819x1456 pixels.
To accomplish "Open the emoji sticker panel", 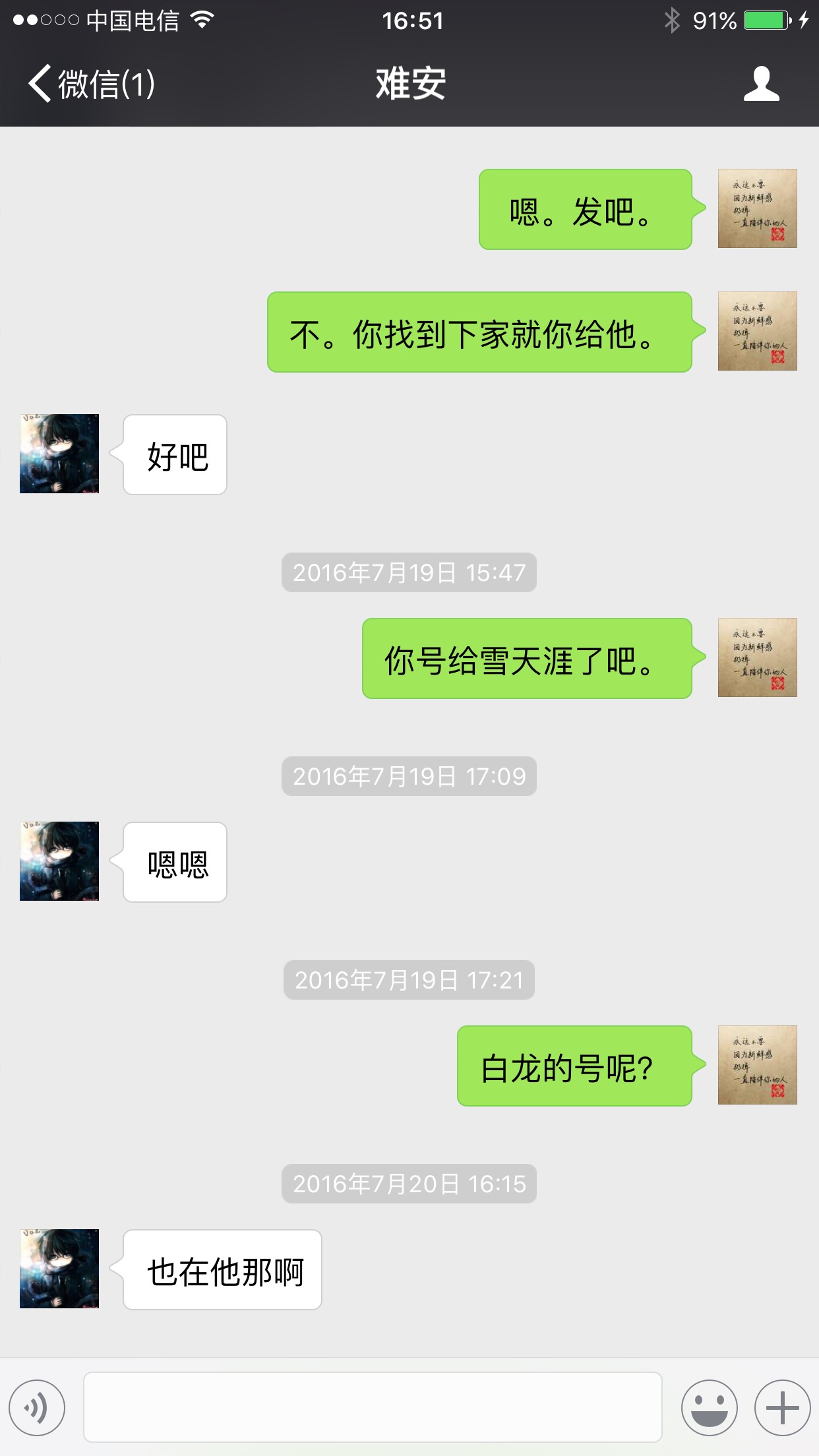I will [709, 1408].
